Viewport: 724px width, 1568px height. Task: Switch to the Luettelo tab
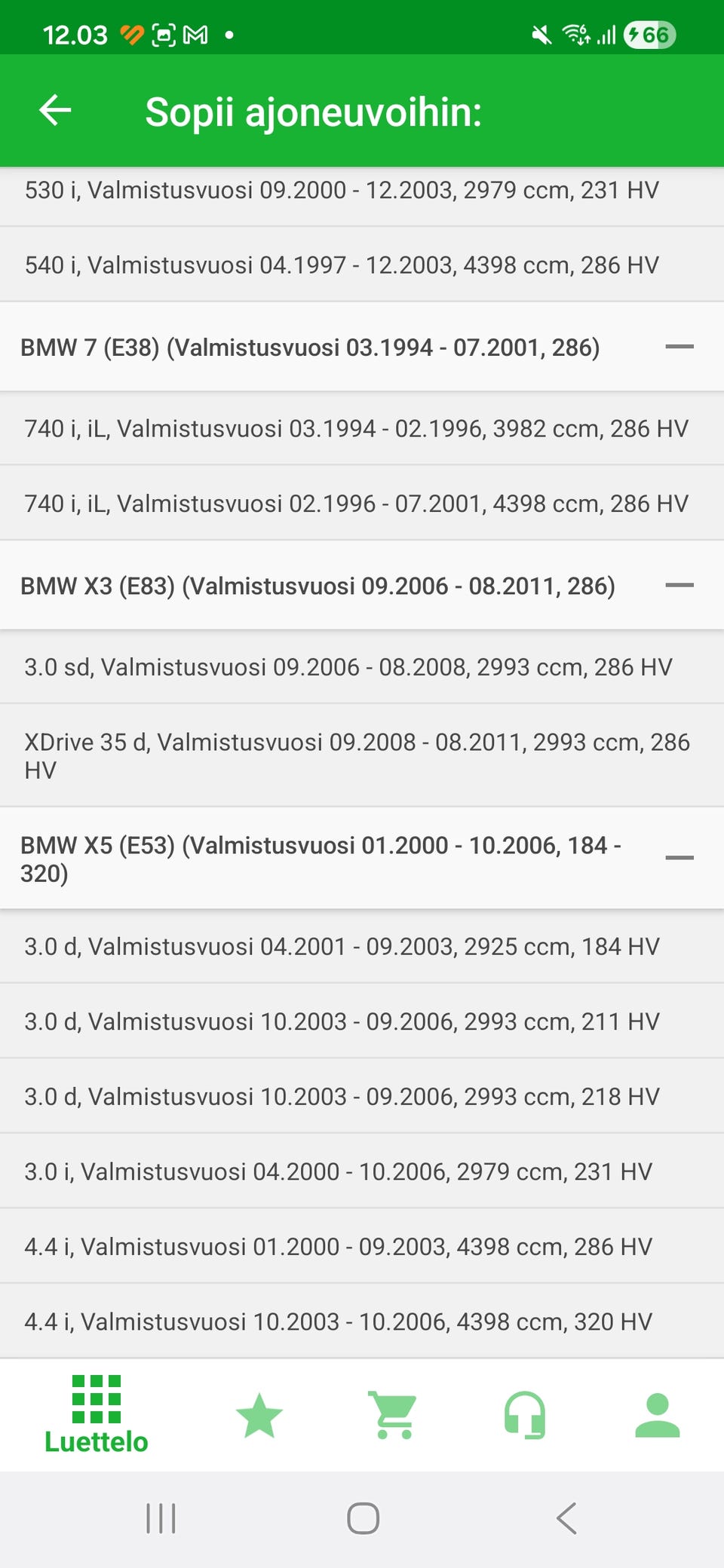(96, 1415)
